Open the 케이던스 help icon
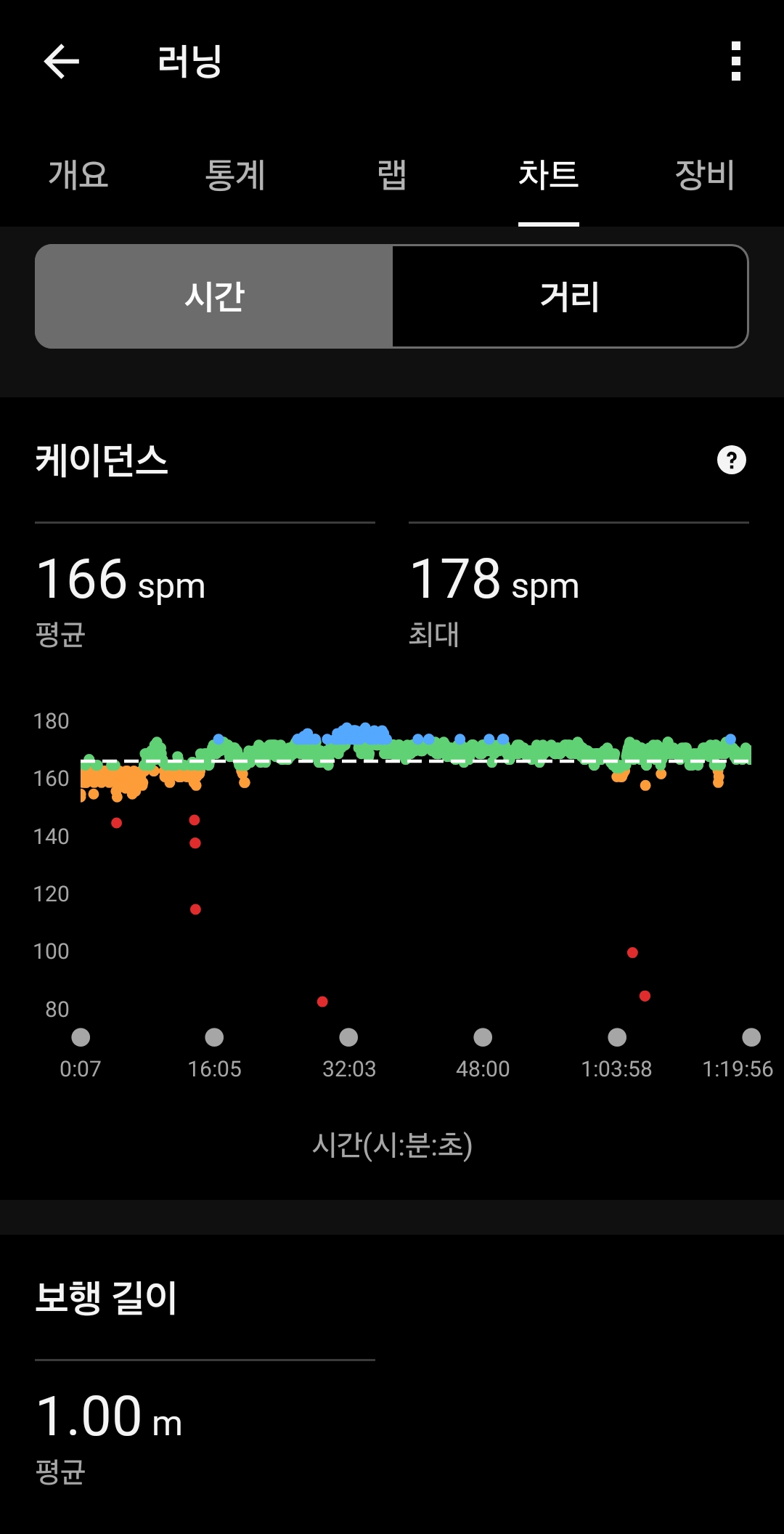The width and height of the screenshot is (784, 1534). 731,460
